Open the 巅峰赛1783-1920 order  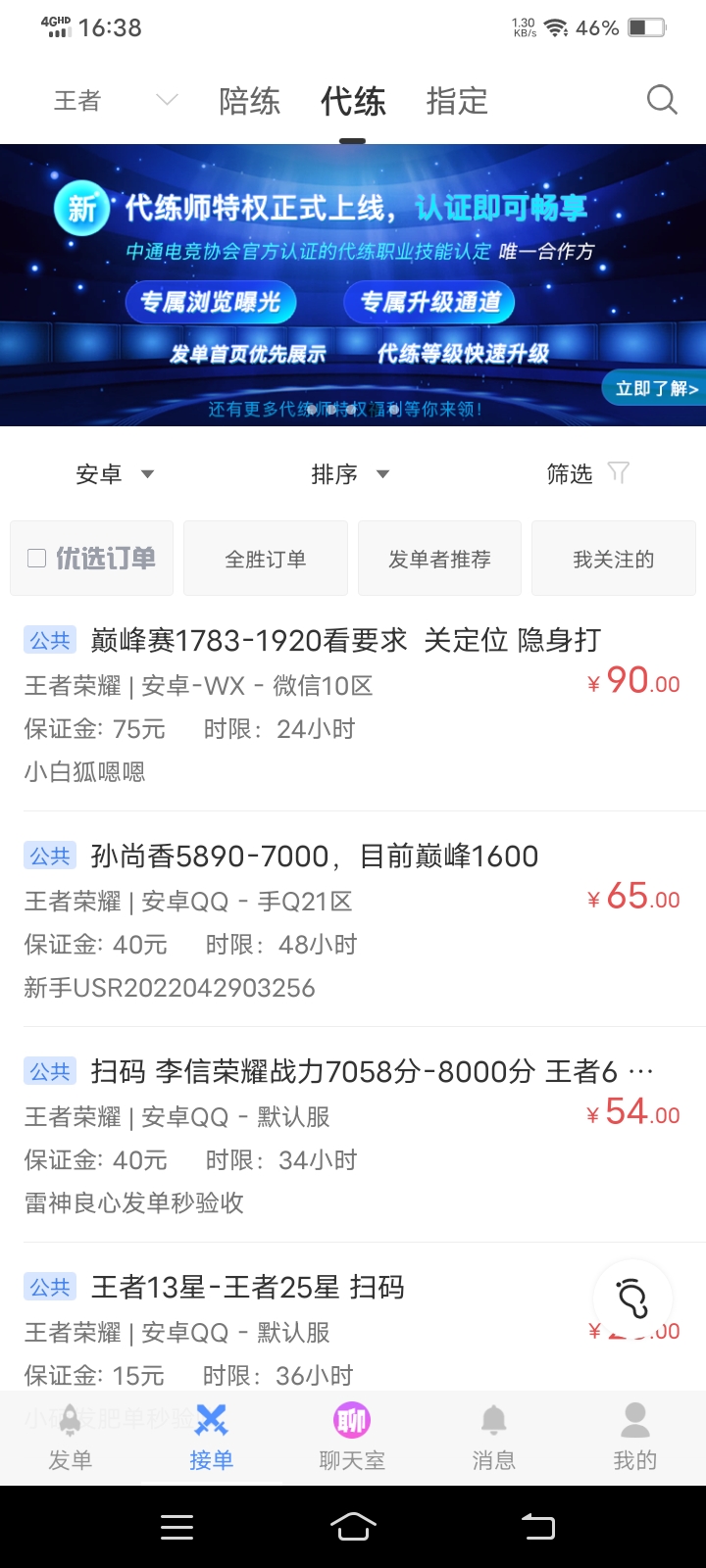(345, 641)
